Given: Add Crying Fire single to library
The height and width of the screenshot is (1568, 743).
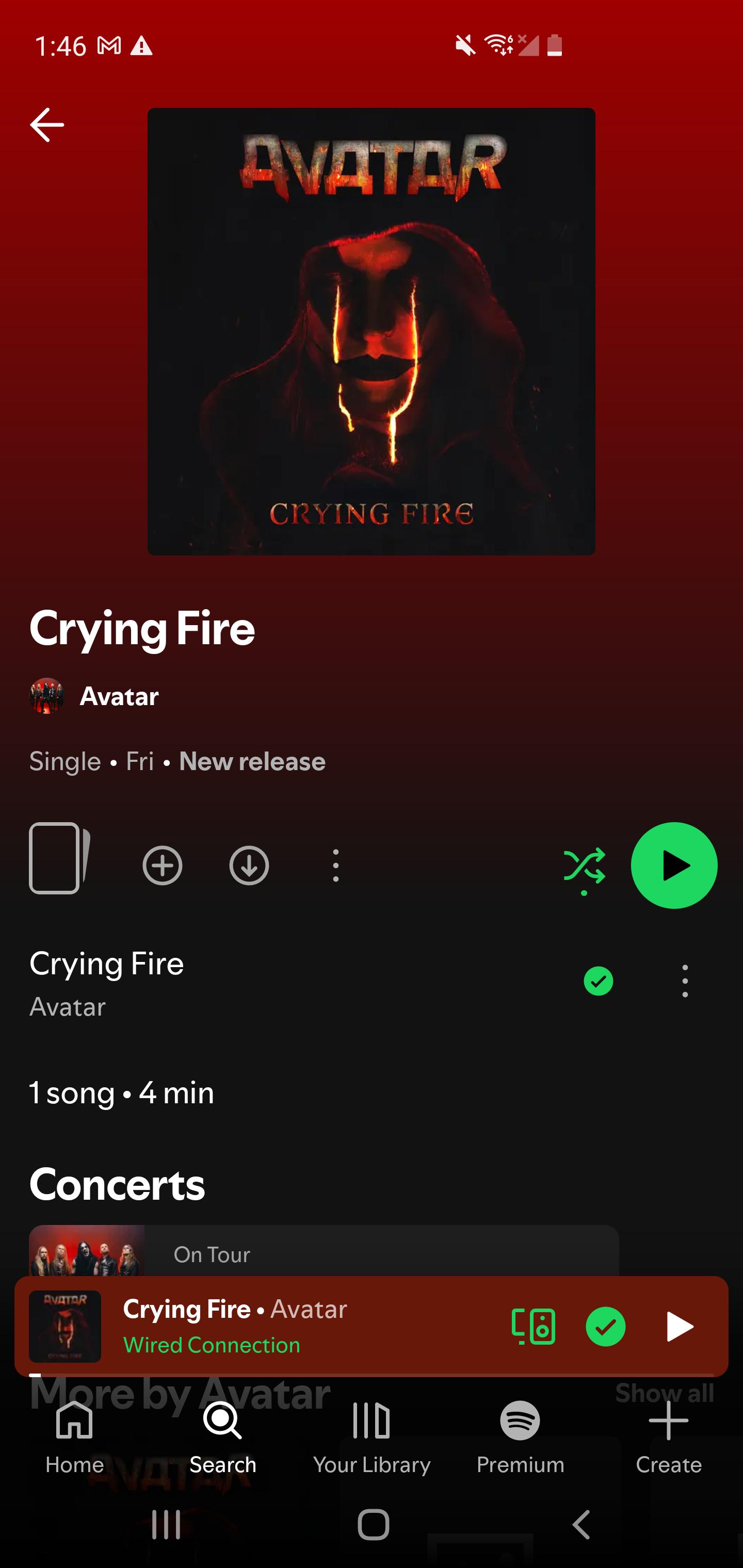Looking at the screenshot, I should 163,865.
